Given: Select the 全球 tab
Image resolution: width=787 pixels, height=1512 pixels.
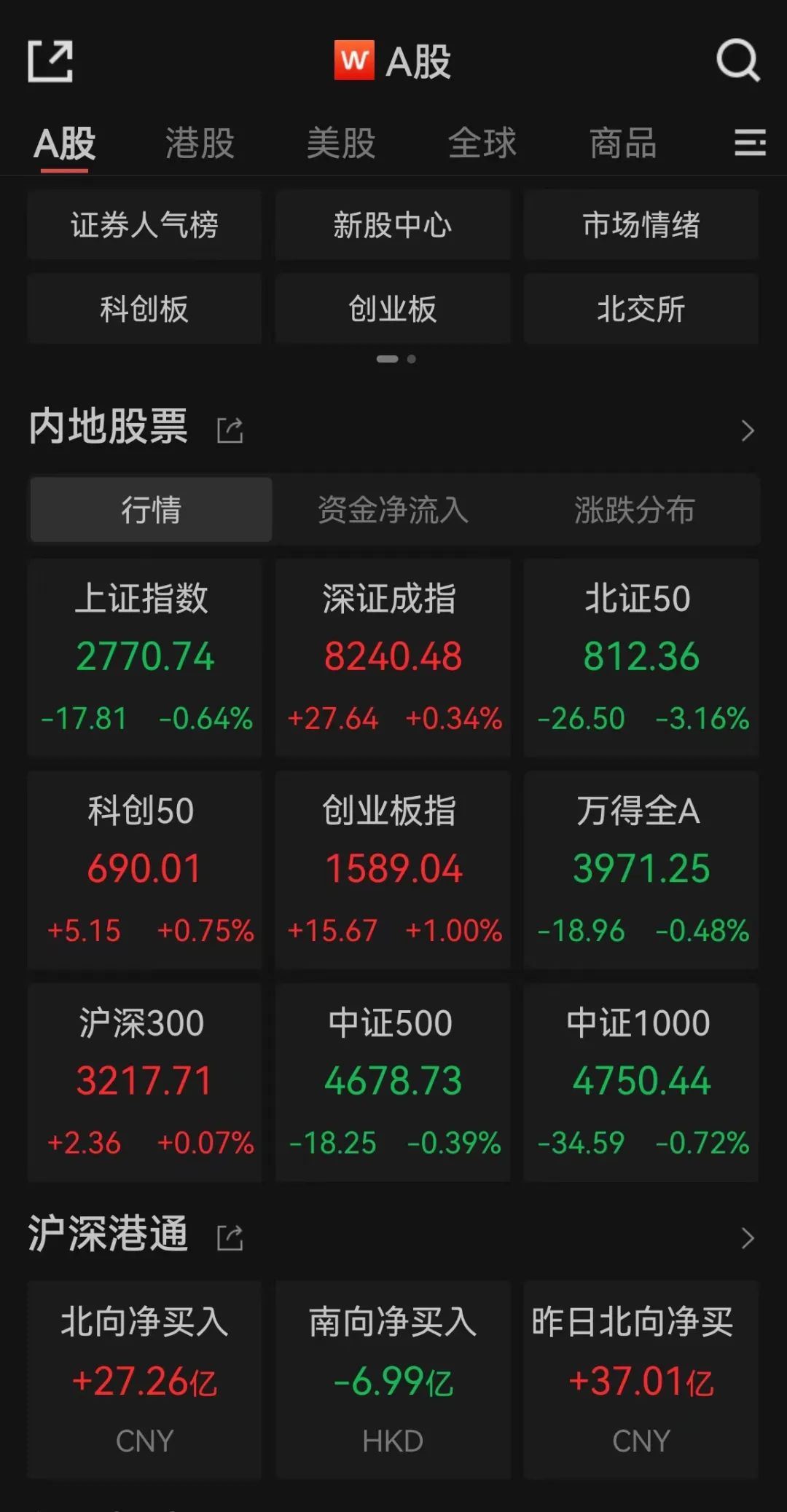Looking at the screenshot, I should tap(482, 143).
